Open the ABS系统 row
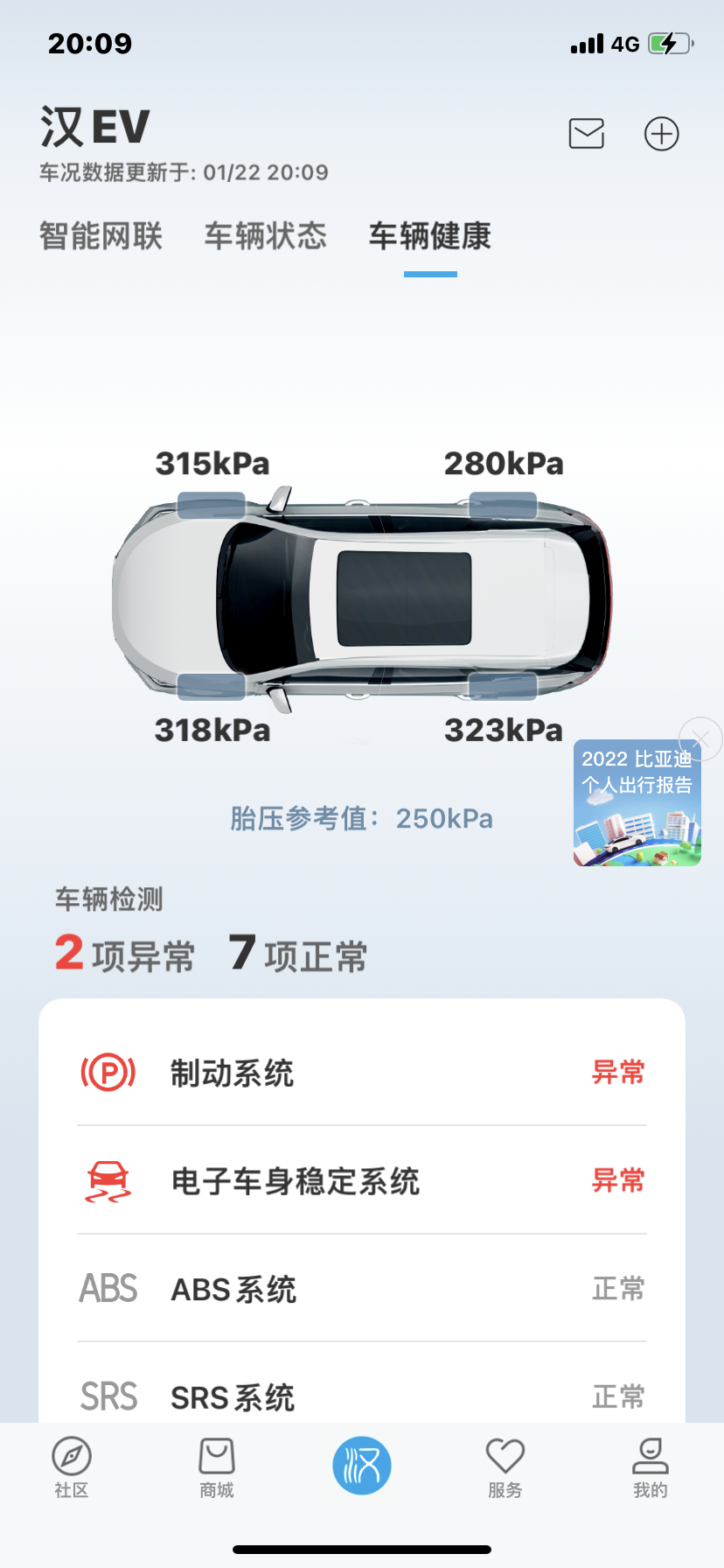Image resolution: width=724 pixels, height=1568 pixels. tap(361, 1289)
